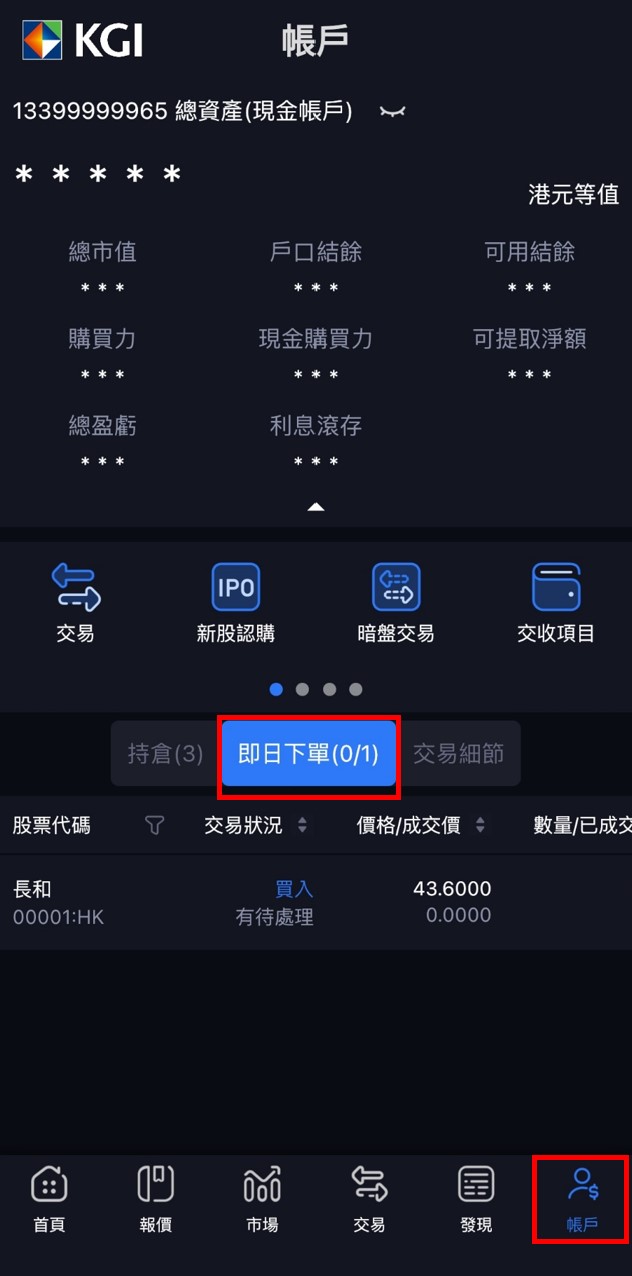The width and height of the screenshot is (632, 1276).
Task: Open the 市場 market tab
Action: (262, 1198)
